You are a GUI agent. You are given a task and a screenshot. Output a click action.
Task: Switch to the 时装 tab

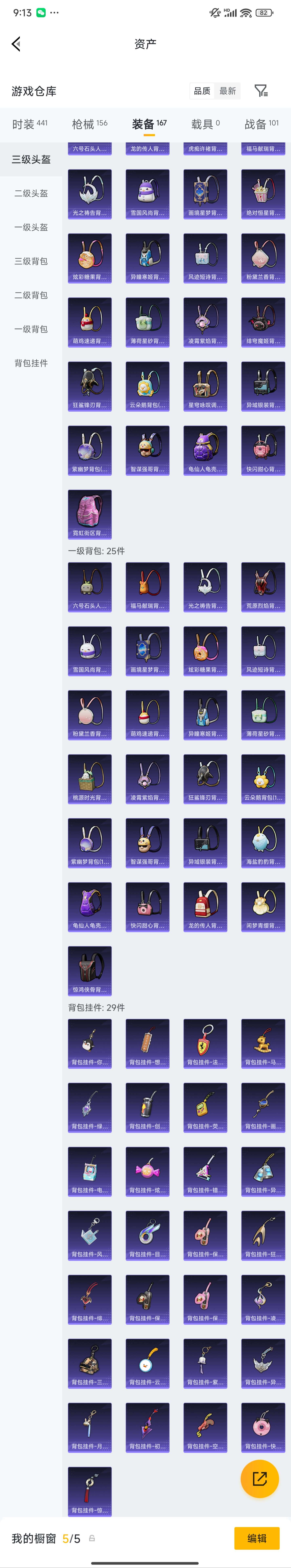[29, 124]
